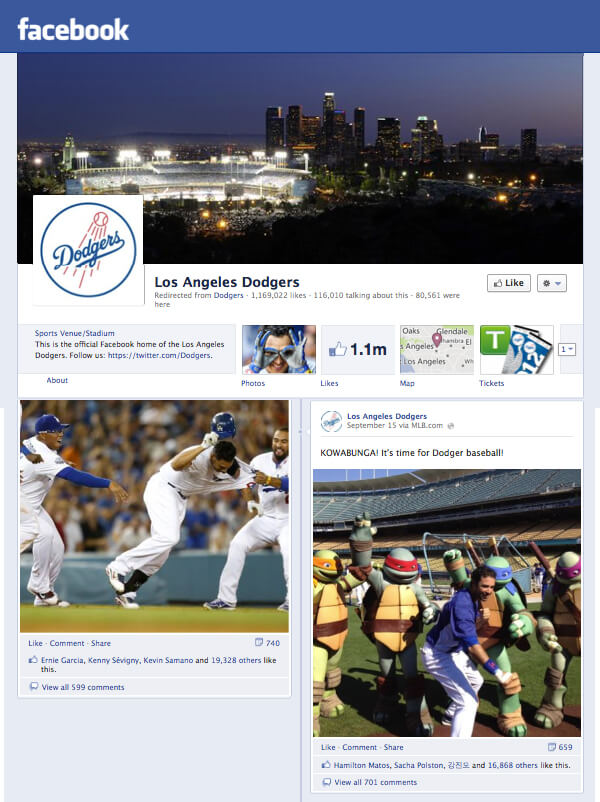Open the Ninja Turtles photo post
Screen dimensions: 600x802
click(446, 603)
